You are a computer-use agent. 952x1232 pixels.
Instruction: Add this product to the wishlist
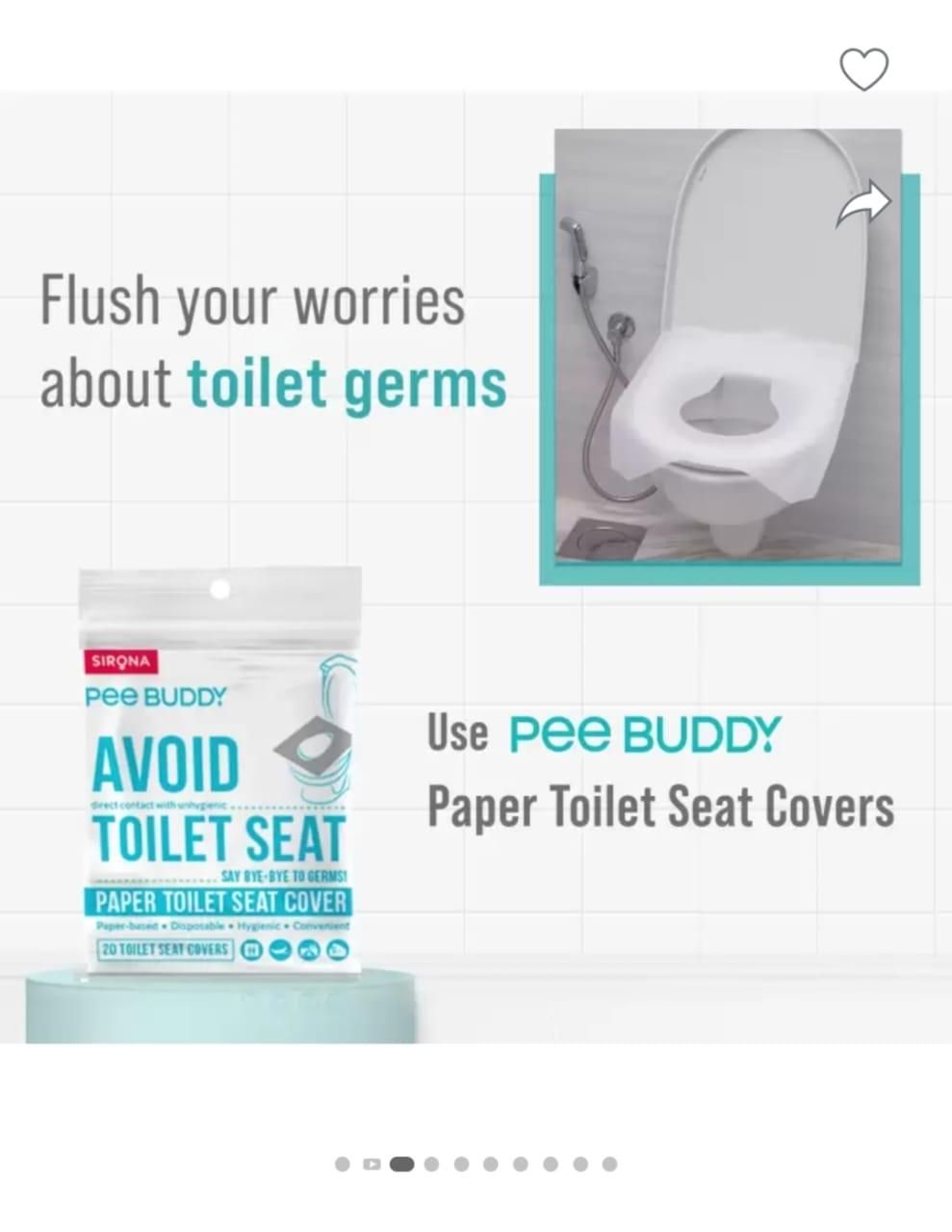click(863, 69)
